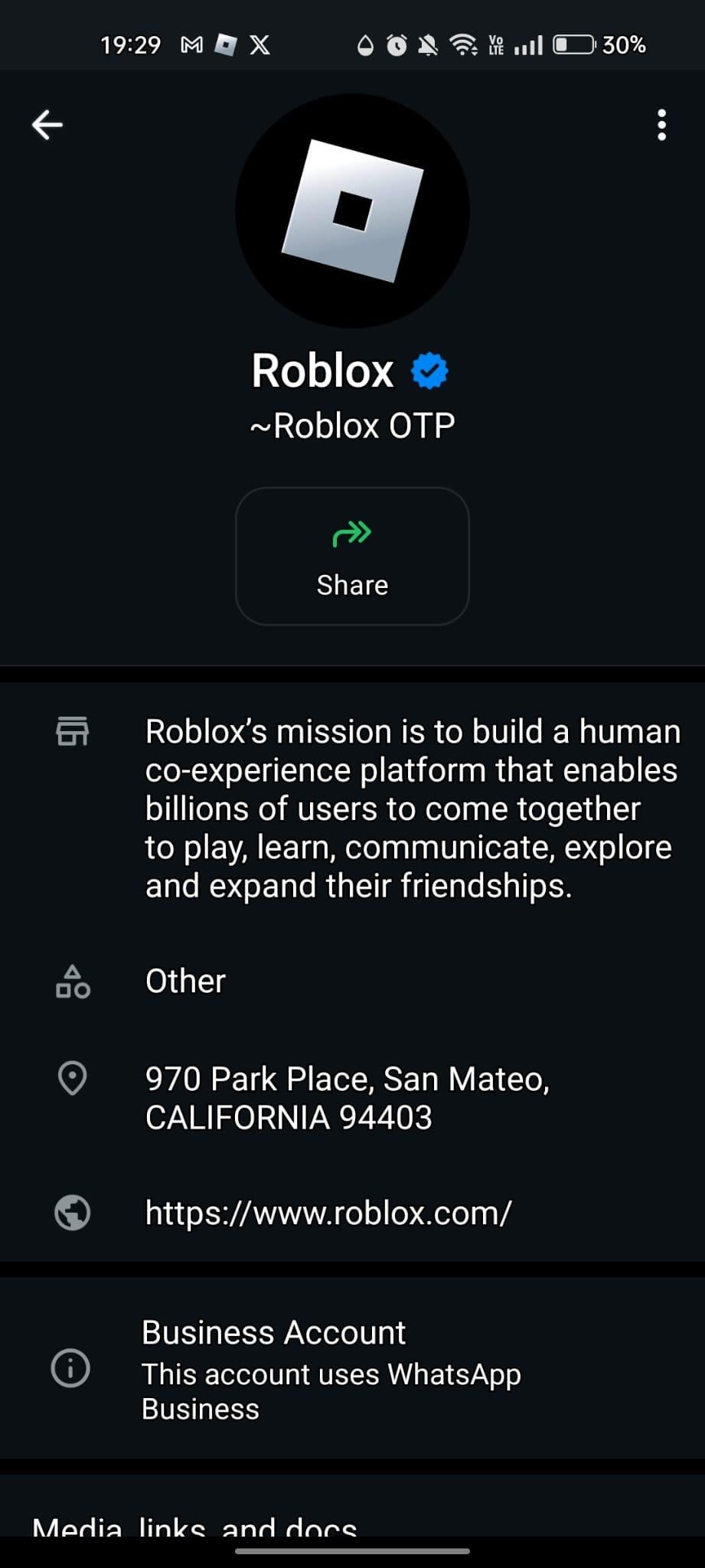Open the San Mateo address location
The width and height of the screenshot is (705, 1568).
pos(347,1098)
